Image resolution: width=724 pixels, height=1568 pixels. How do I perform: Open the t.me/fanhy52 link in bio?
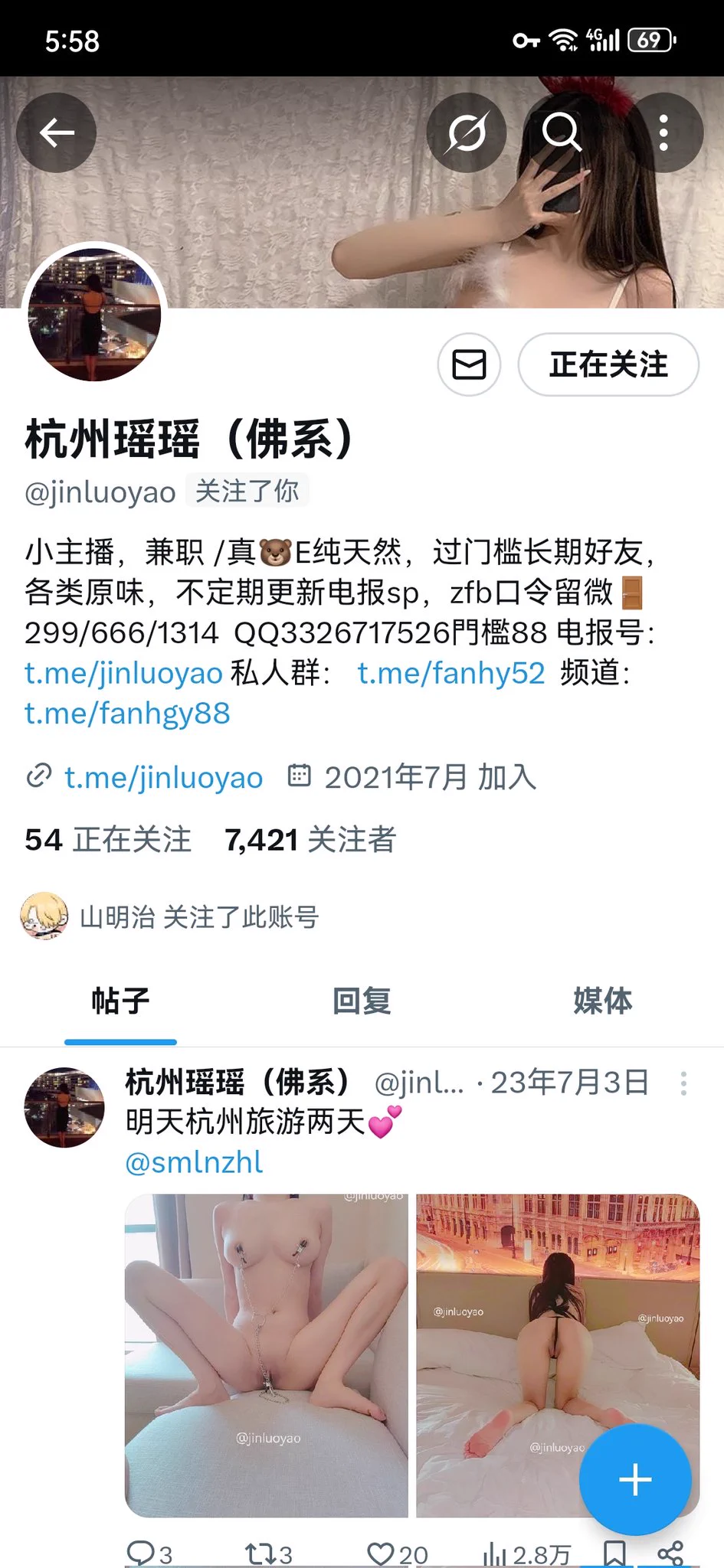pos(451,673)
